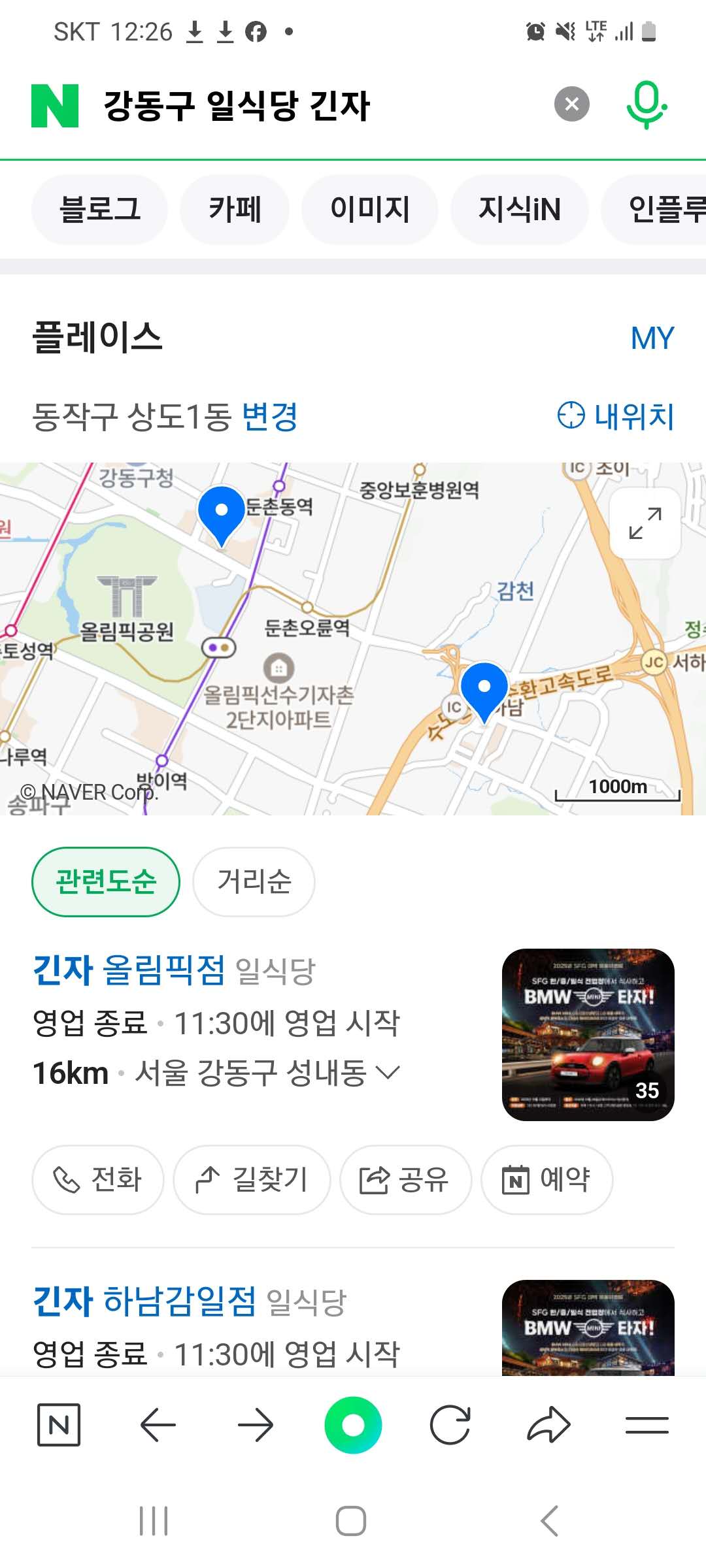Expand the map to full screen
The width and height of the screenshot is (706, 1568).
point(645,523)
